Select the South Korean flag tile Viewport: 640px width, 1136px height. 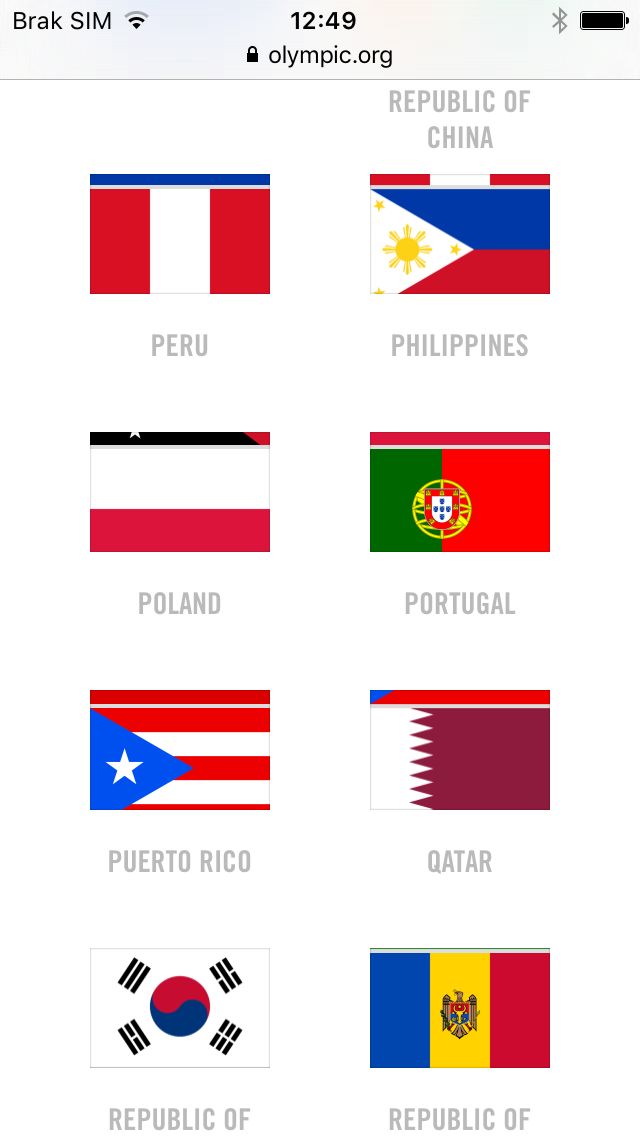pyautogui.click(x=180, y=1008)
